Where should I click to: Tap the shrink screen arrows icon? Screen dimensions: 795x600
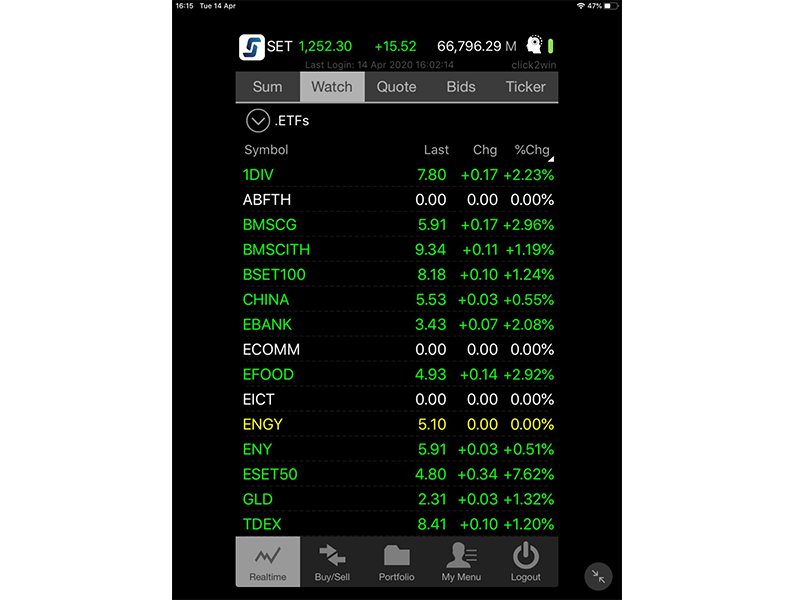click(x=598, y=576)
